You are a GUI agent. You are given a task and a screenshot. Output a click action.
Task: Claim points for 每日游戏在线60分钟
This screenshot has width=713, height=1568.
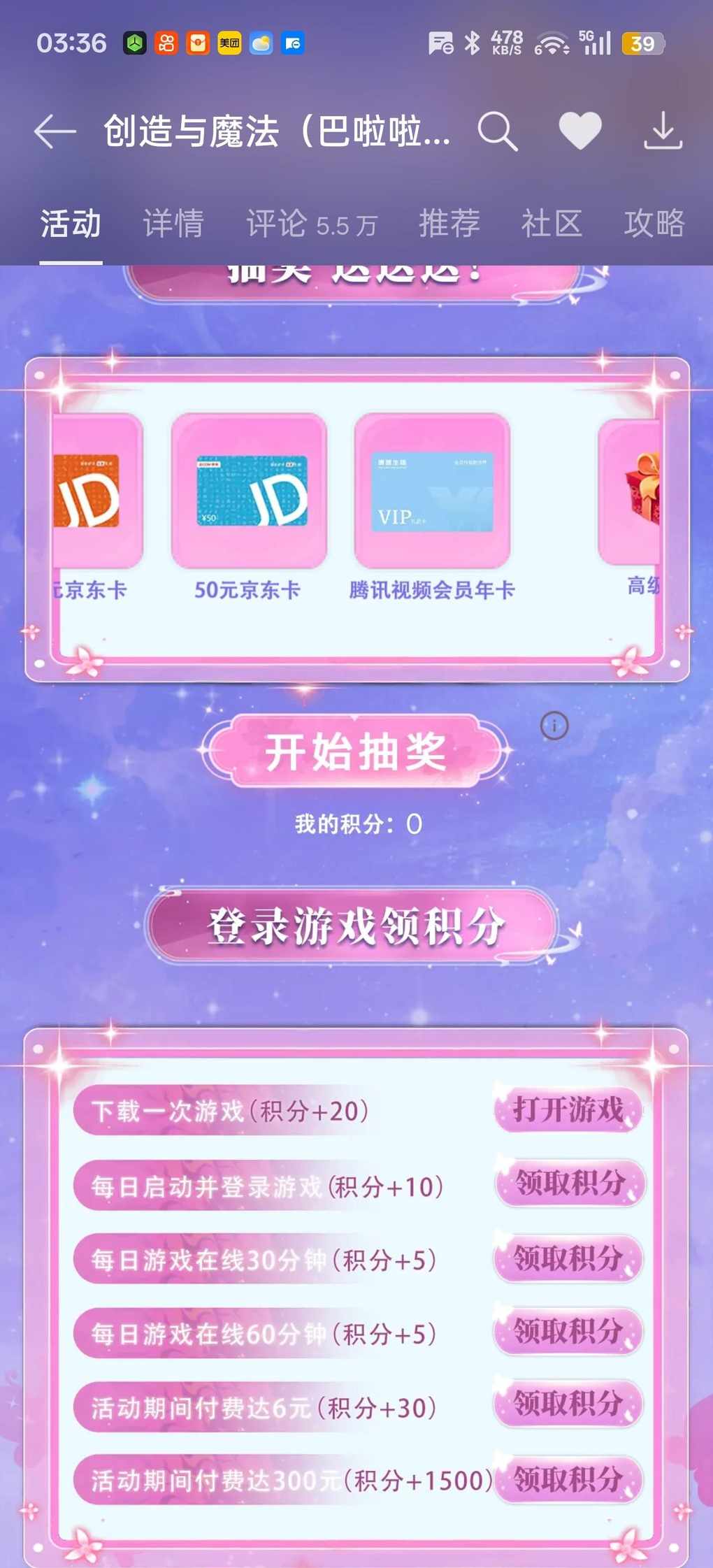pos(568,1332)
